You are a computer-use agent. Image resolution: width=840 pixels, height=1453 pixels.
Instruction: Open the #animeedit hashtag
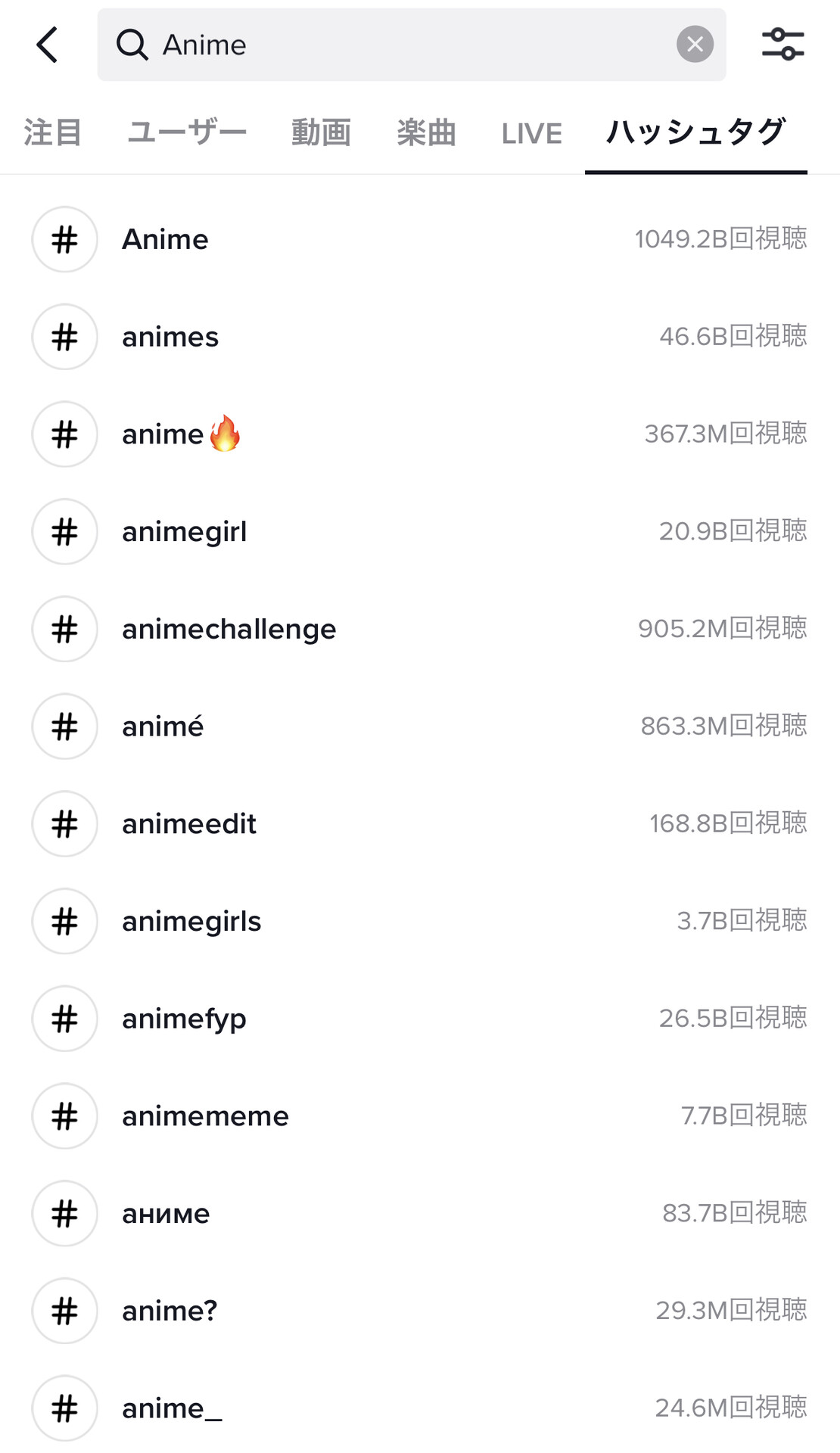420,824
